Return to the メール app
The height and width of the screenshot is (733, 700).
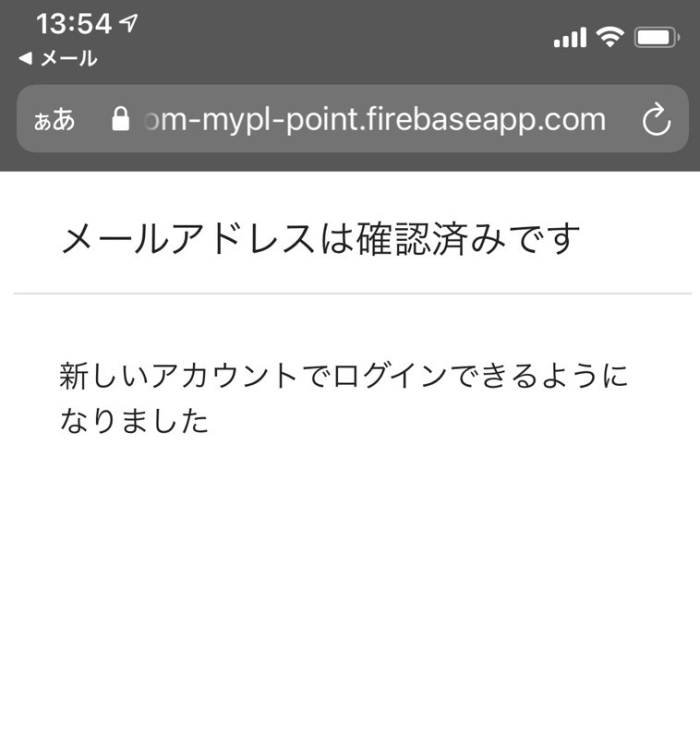tap(58, 59)
